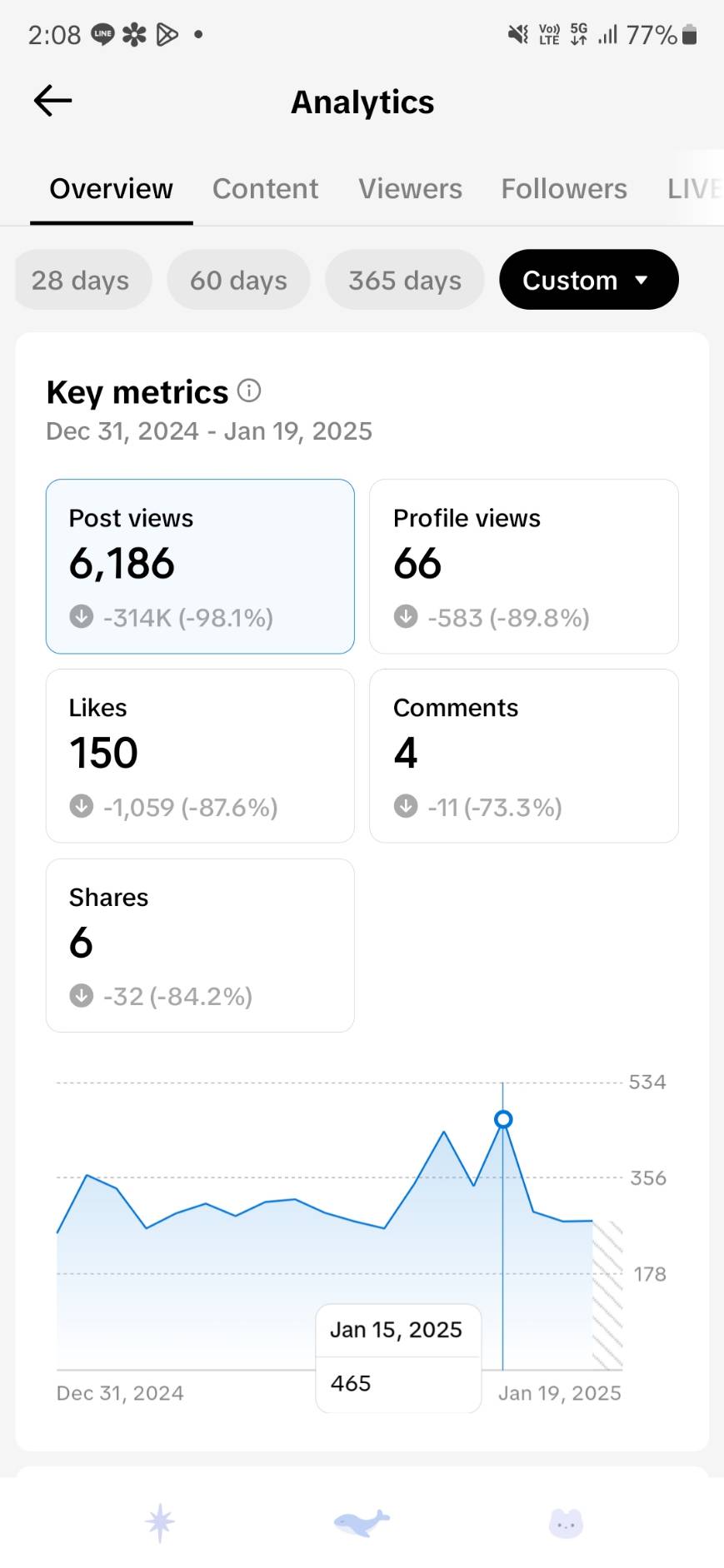This screenshot has width=724, height=1568.
Task: Choose the 60 days range
Action: (x=238, y=280)
